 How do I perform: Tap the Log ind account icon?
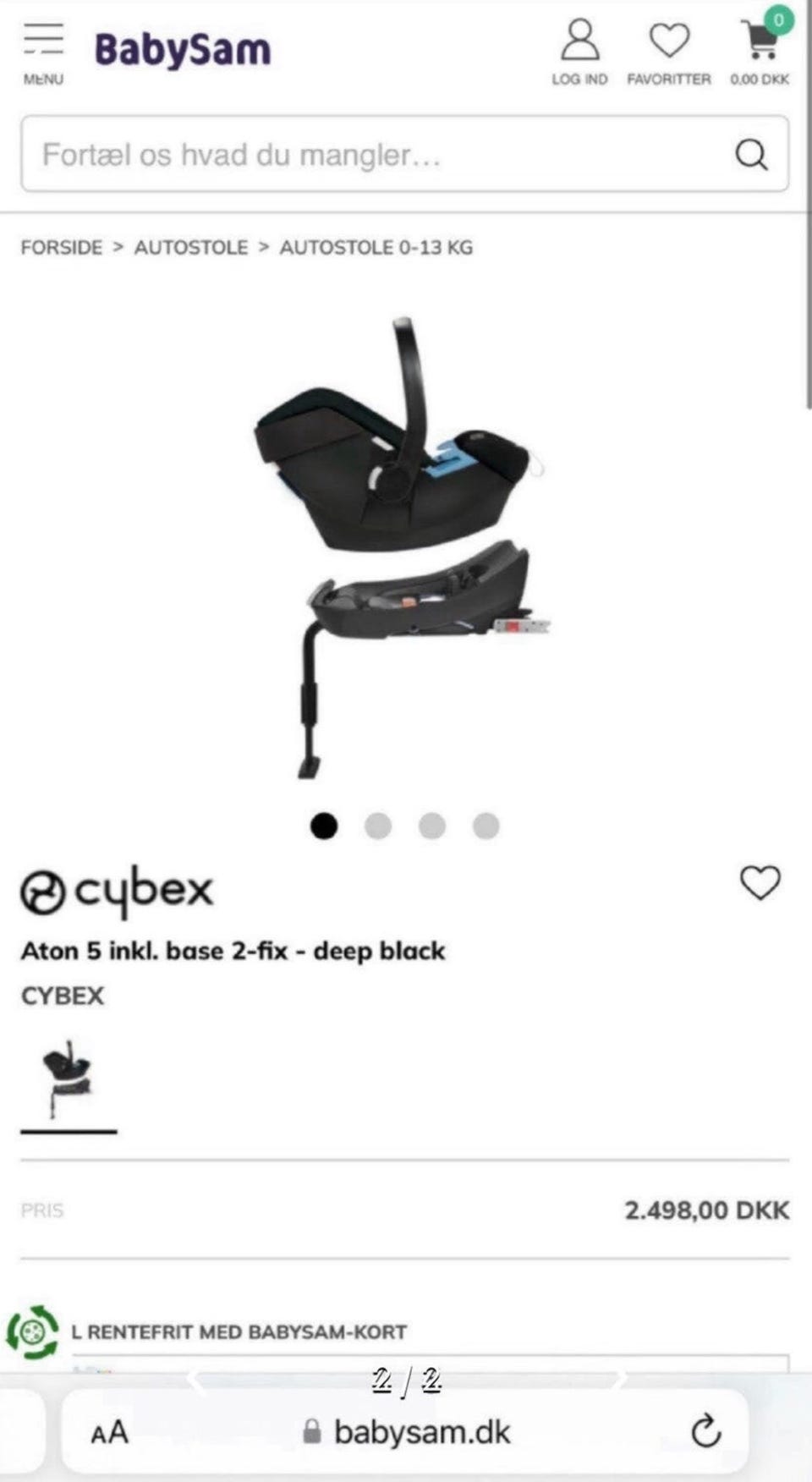coord(579,52)
